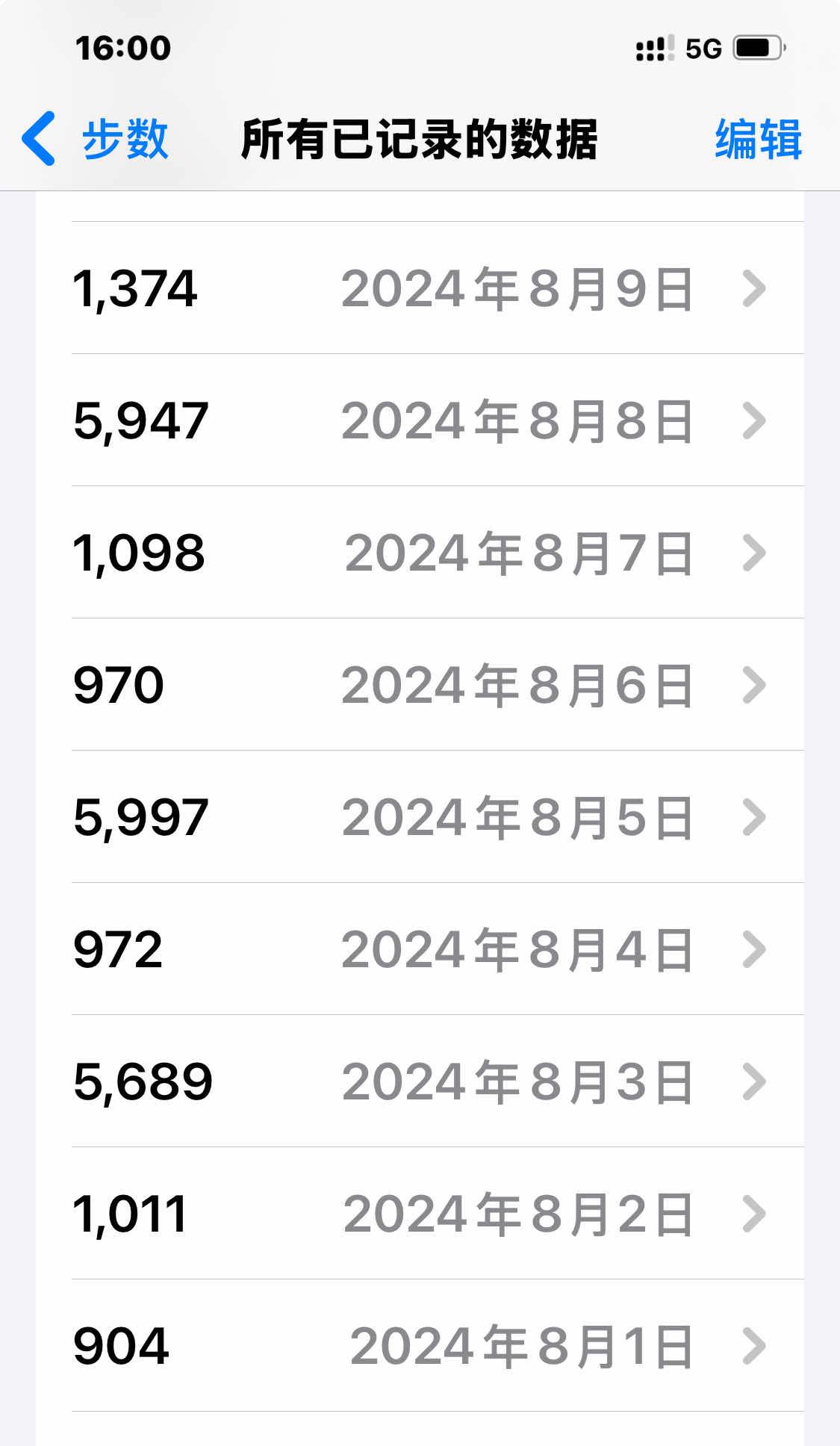Tap 编辑 to edit recorded data
The image size is (840, 1446).
click(758, 139)
